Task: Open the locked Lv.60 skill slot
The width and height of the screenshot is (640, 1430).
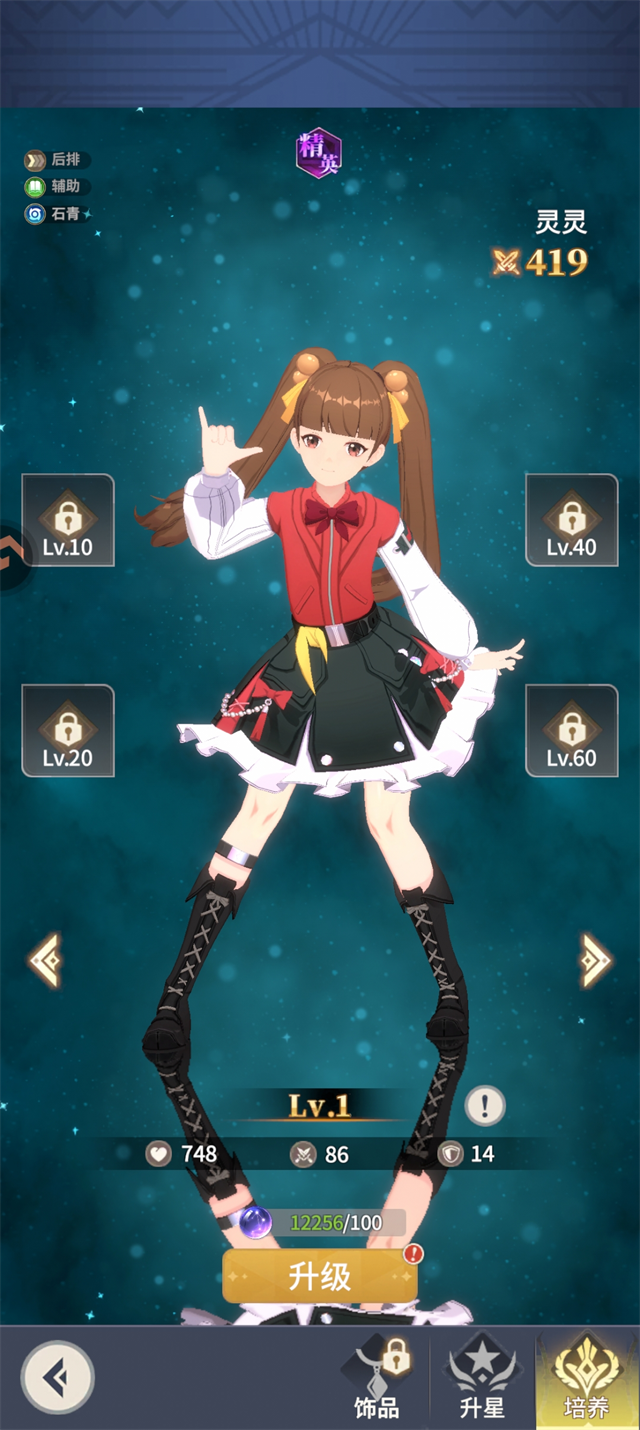Action: [x=572, y=731]
